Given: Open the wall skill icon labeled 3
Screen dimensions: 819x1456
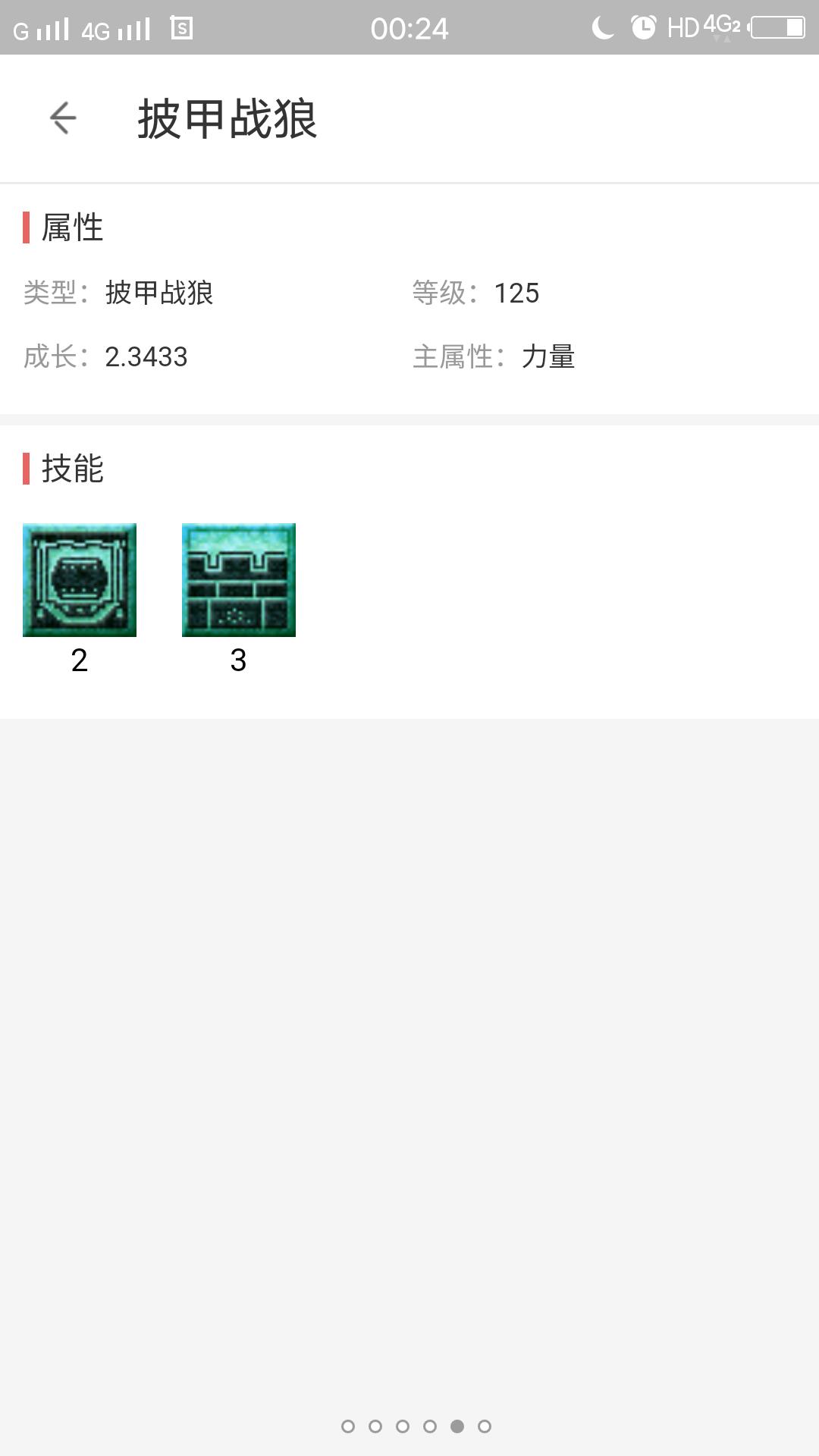Looking at the screenshot, I should tap(239, 580).
